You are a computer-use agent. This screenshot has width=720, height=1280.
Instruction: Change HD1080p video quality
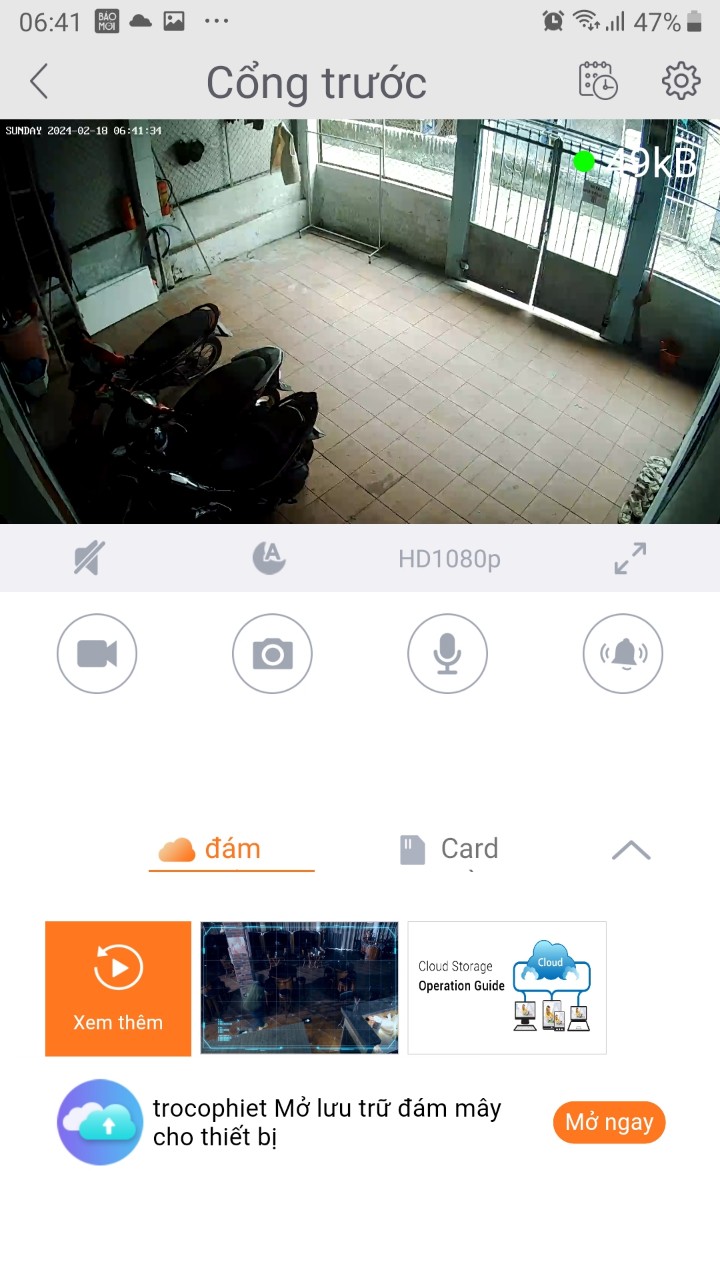point(449,559)
